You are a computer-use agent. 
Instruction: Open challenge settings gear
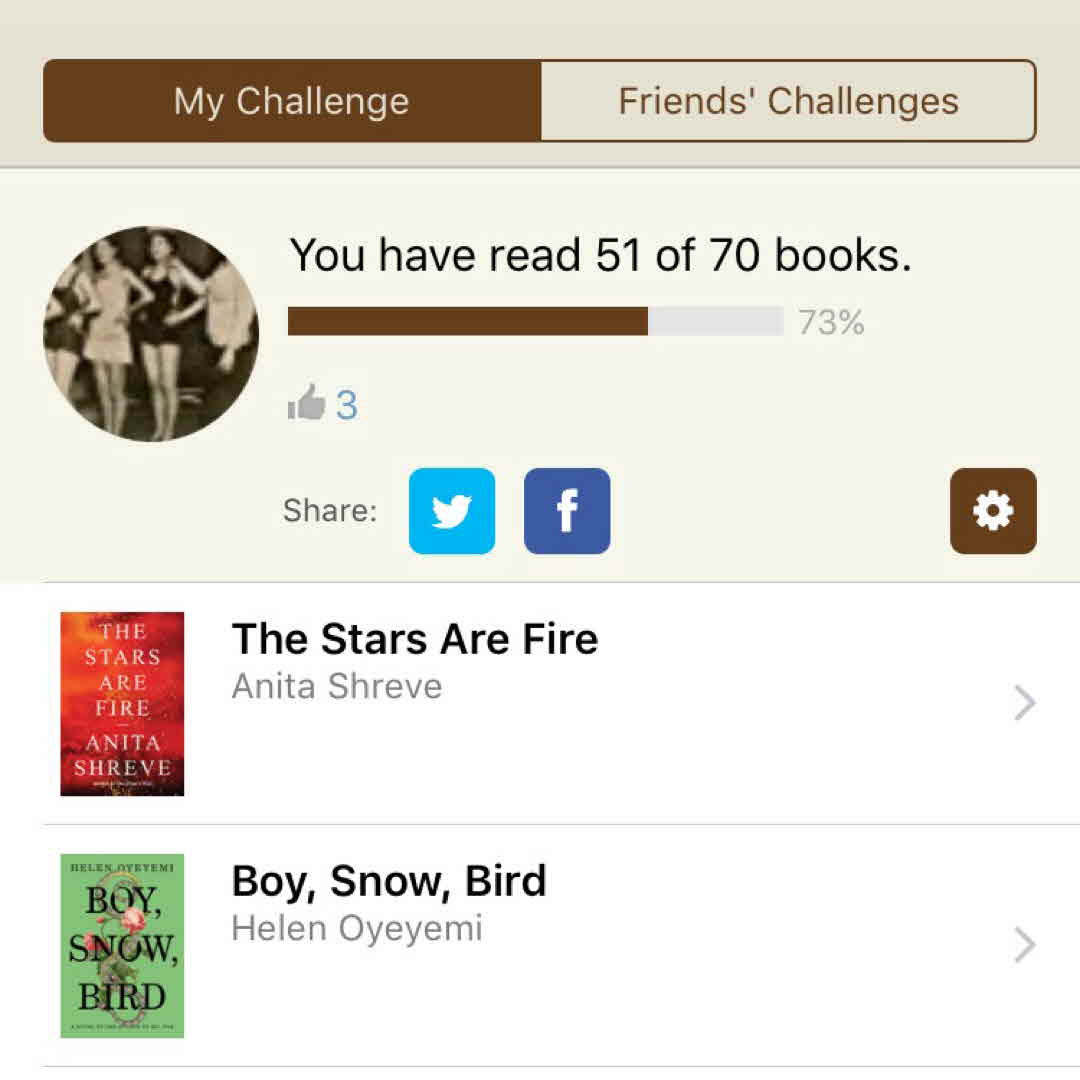[x=993, y=511]
